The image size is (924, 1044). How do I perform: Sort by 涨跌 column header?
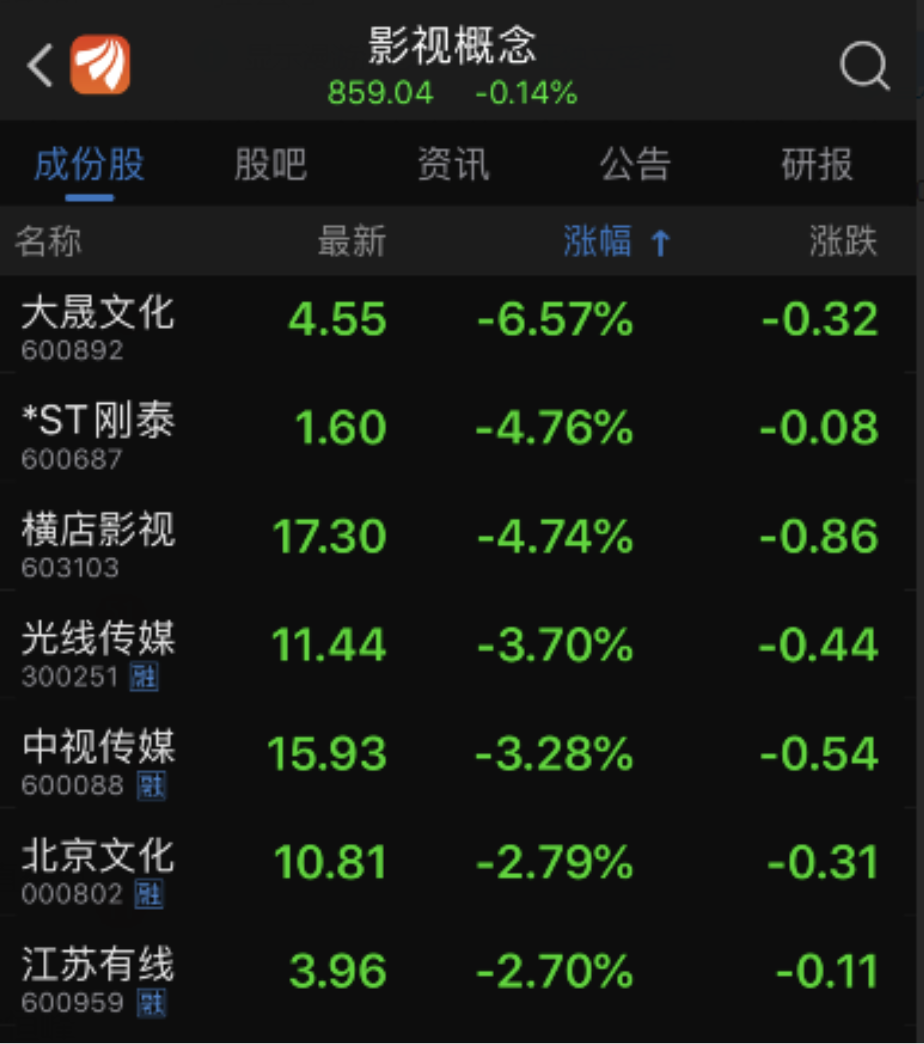click(x=843, y=242)
